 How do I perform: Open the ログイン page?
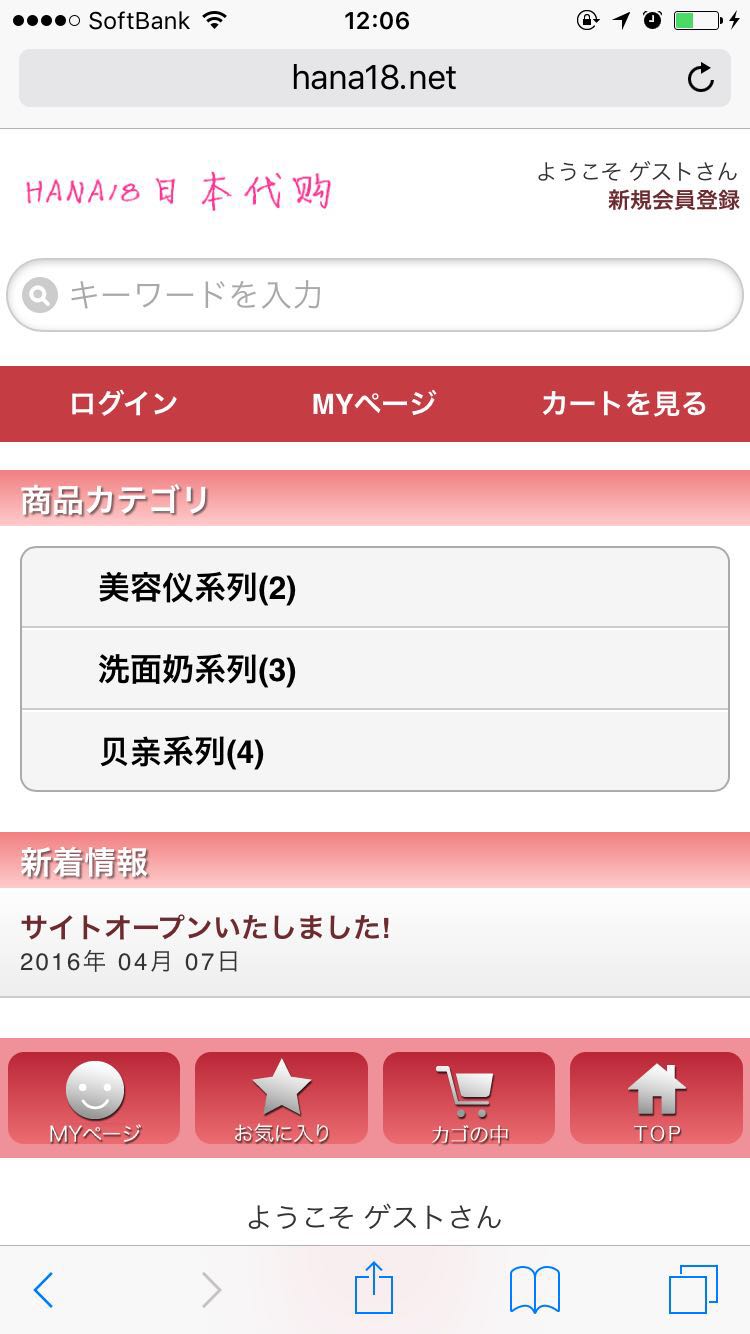(x=124, y=403)
